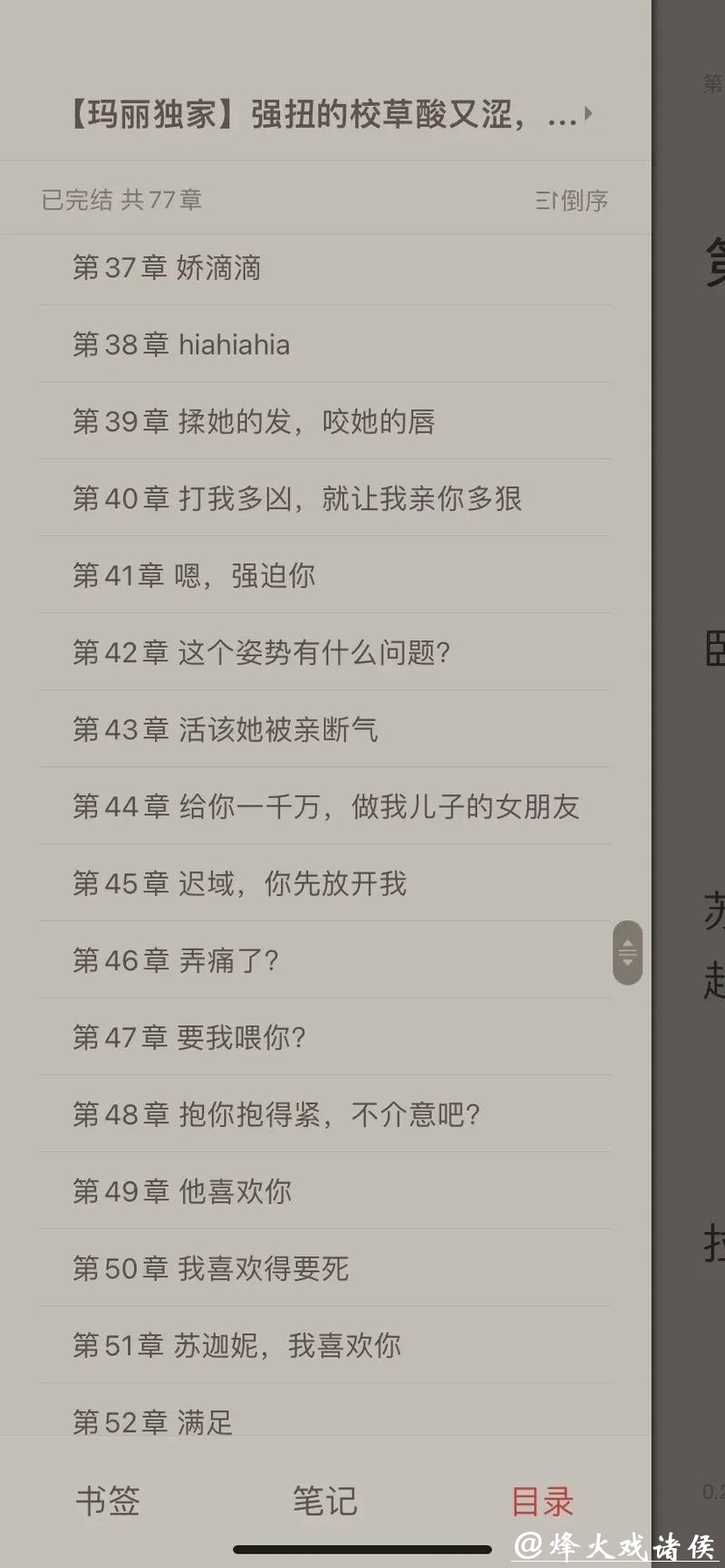Screen dimensions: 725x1568
Task: Open the 书签 bookmarks tab
Action: pos(108,1502)
